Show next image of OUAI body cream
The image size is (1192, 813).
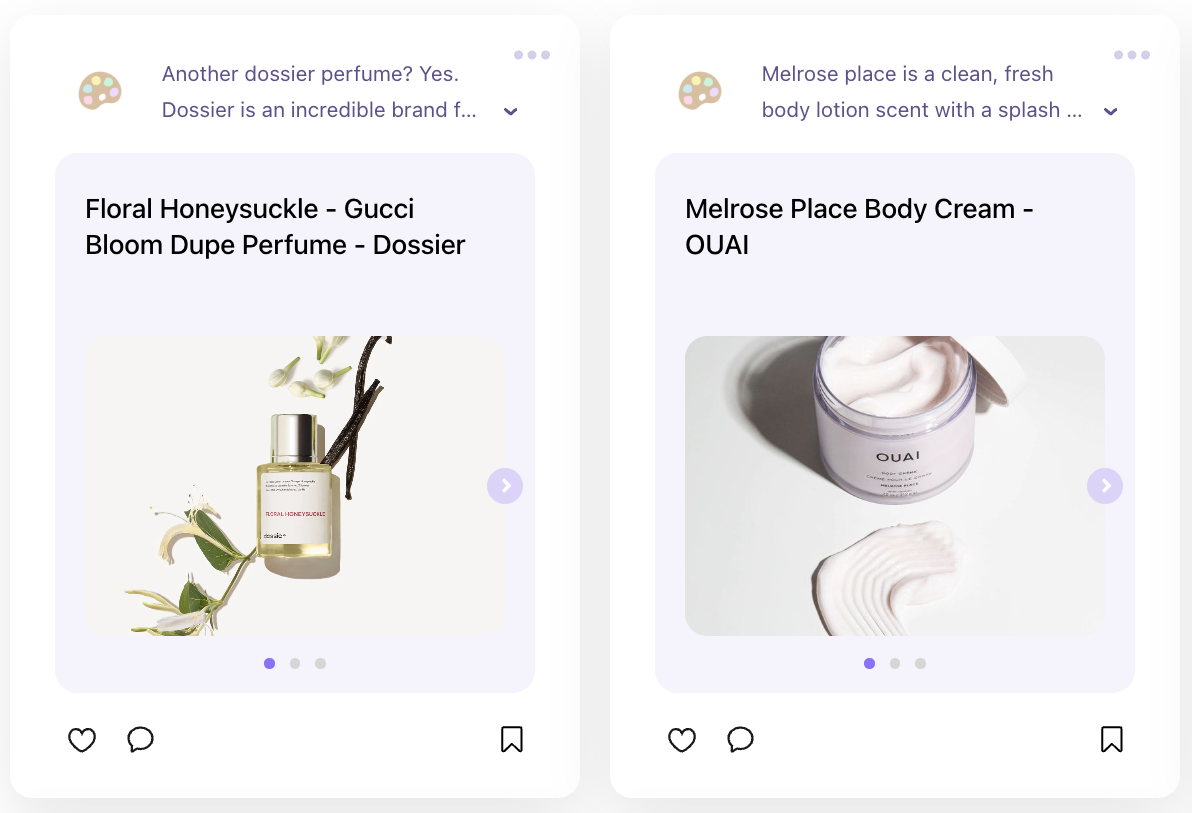tap(1105, 486)
